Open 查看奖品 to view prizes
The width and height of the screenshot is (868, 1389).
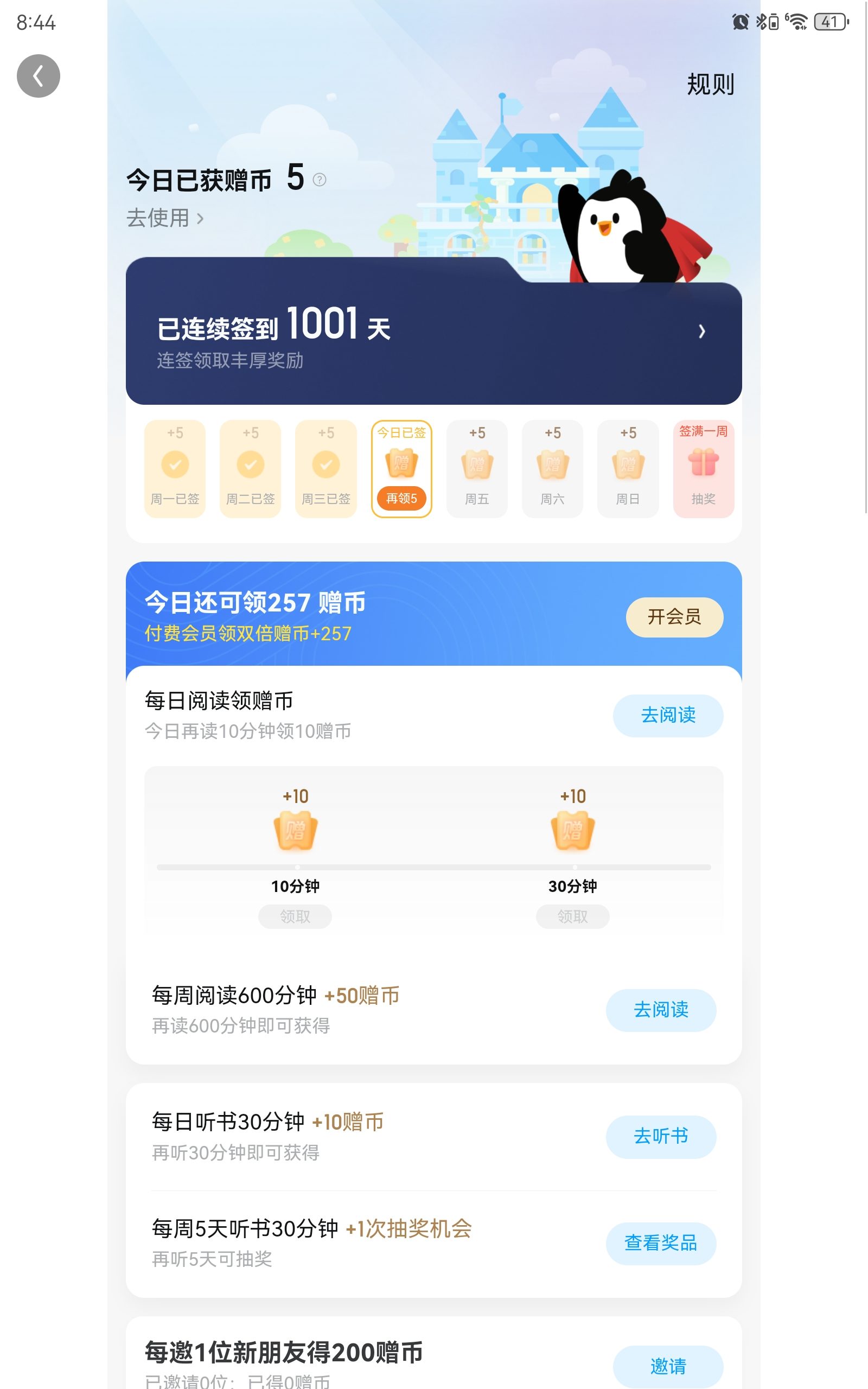pos(661,1243)
